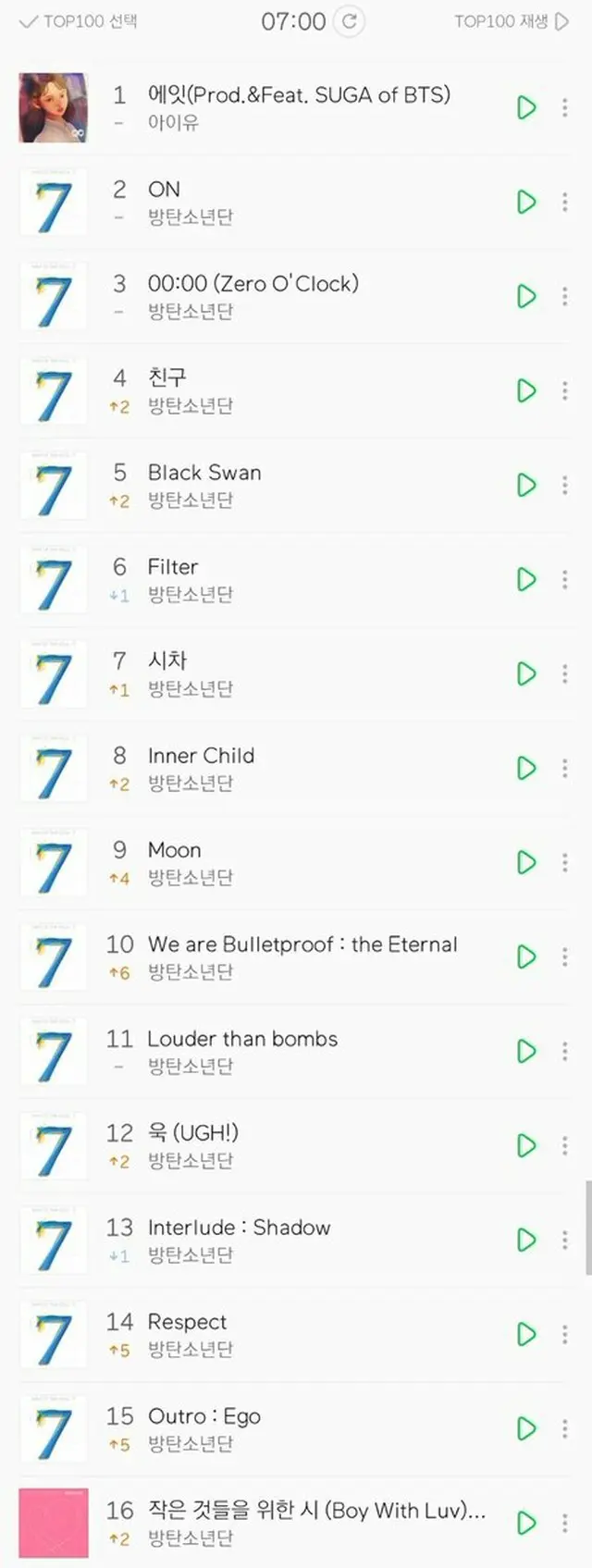Open more options for Filter
592x1568 pixels.
tap(565, 580)
